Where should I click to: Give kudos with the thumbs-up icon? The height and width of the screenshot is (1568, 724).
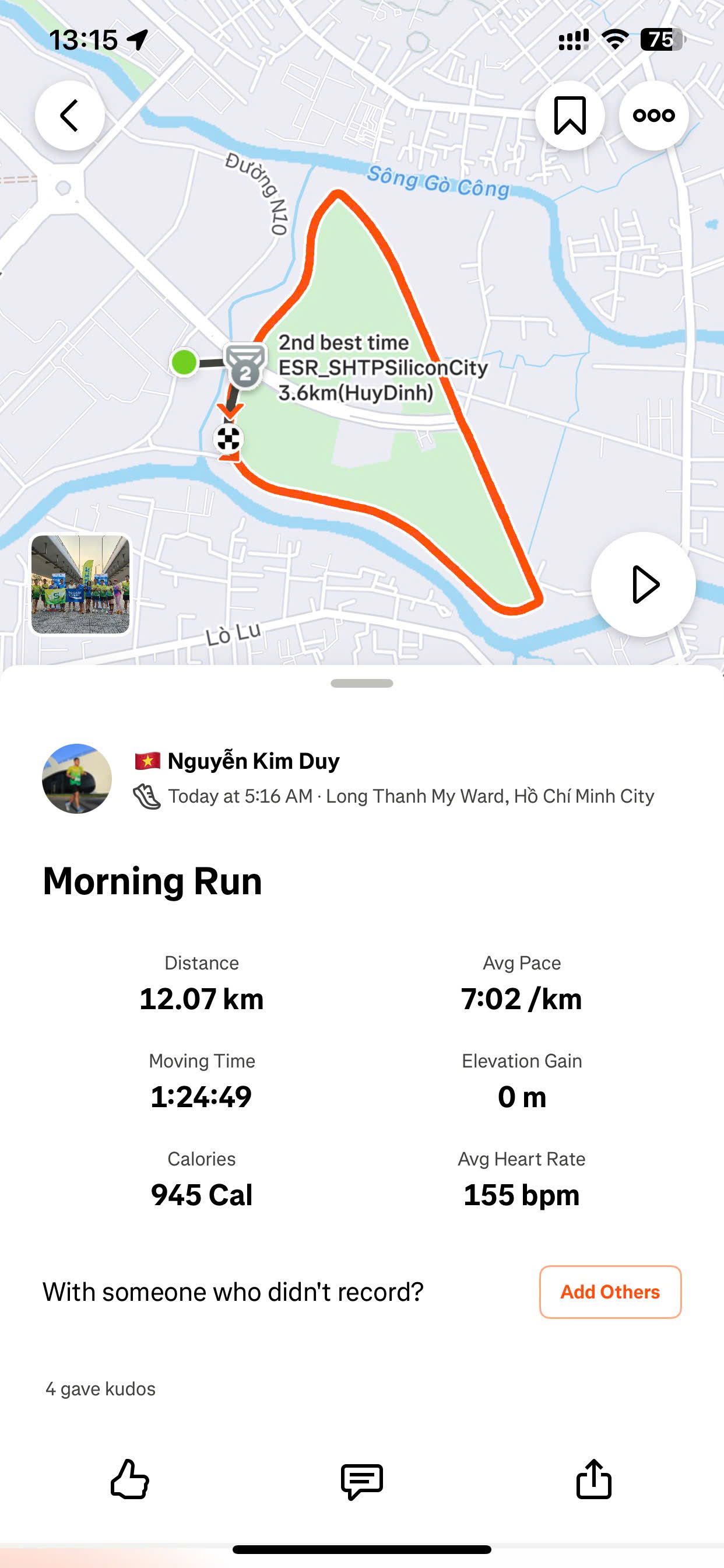pos(129,1479)
